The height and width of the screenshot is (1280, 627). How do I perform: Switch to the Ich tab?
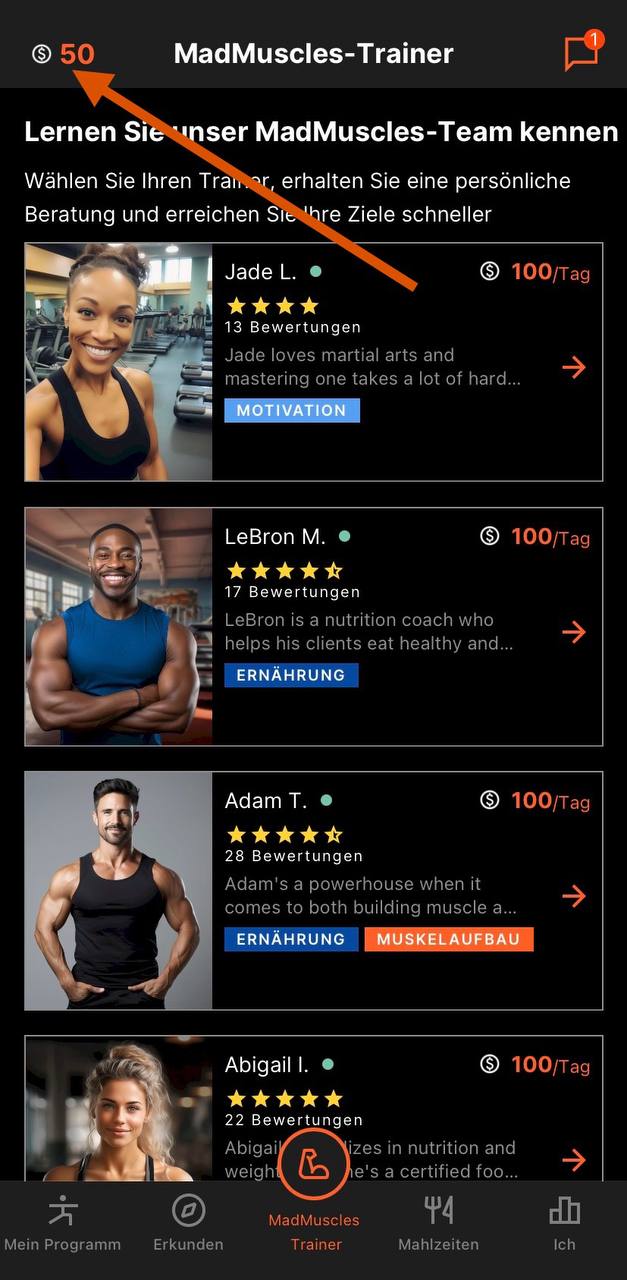click(x=564, y=1224)
